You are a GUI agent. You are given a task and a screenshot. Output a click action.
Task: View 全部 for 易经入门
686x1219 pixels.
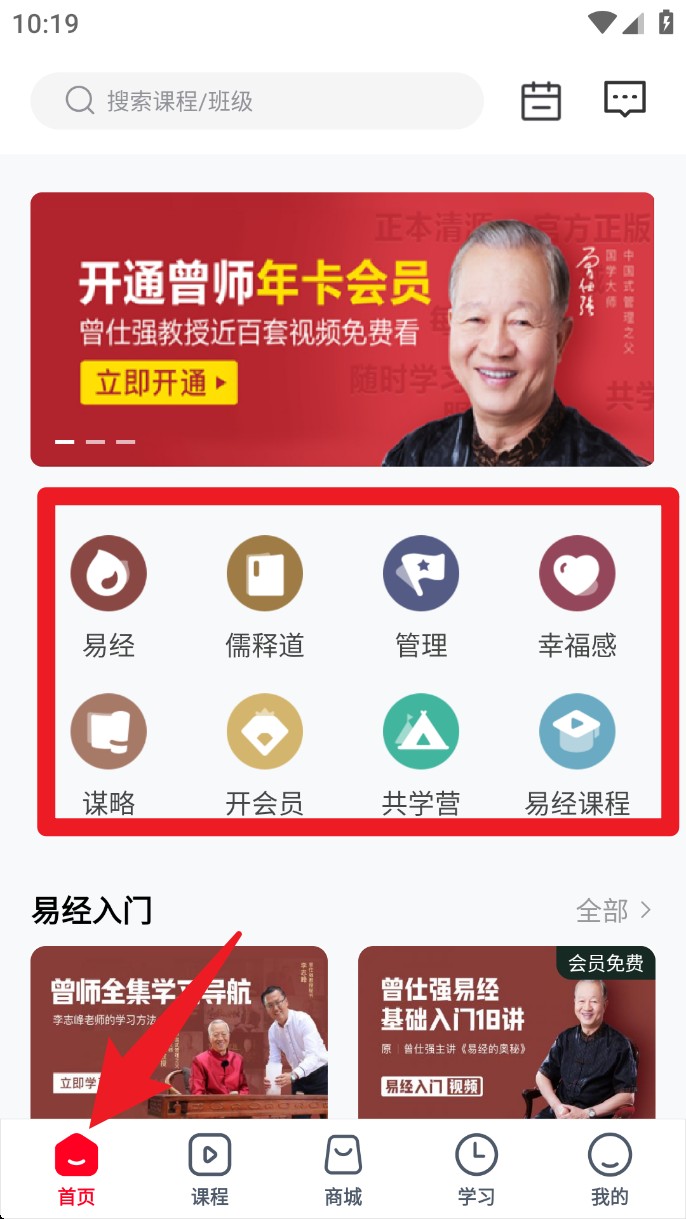614,910
